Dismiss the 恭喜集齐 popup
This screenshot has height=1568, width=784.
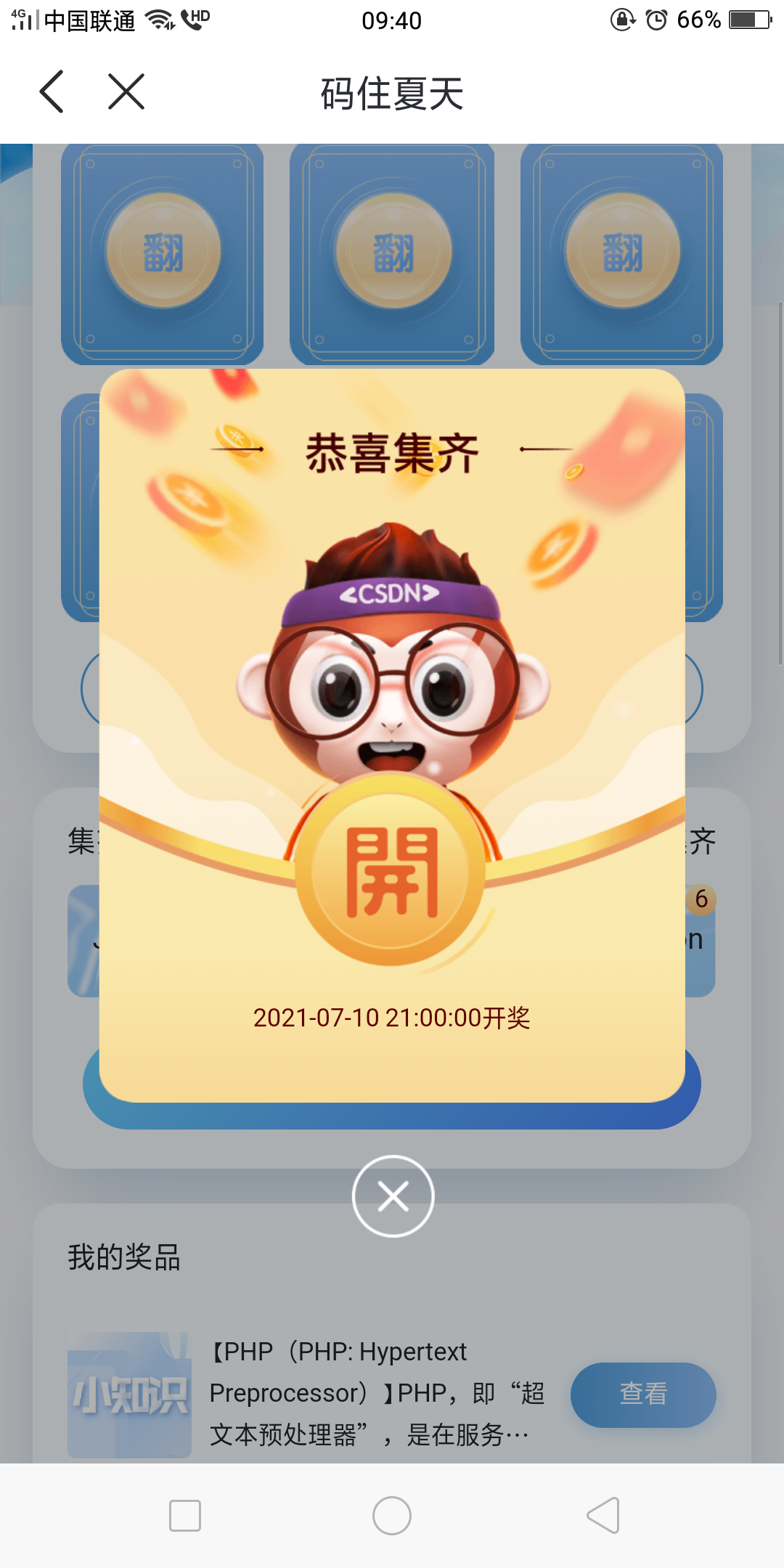[x=393, y=1196]
